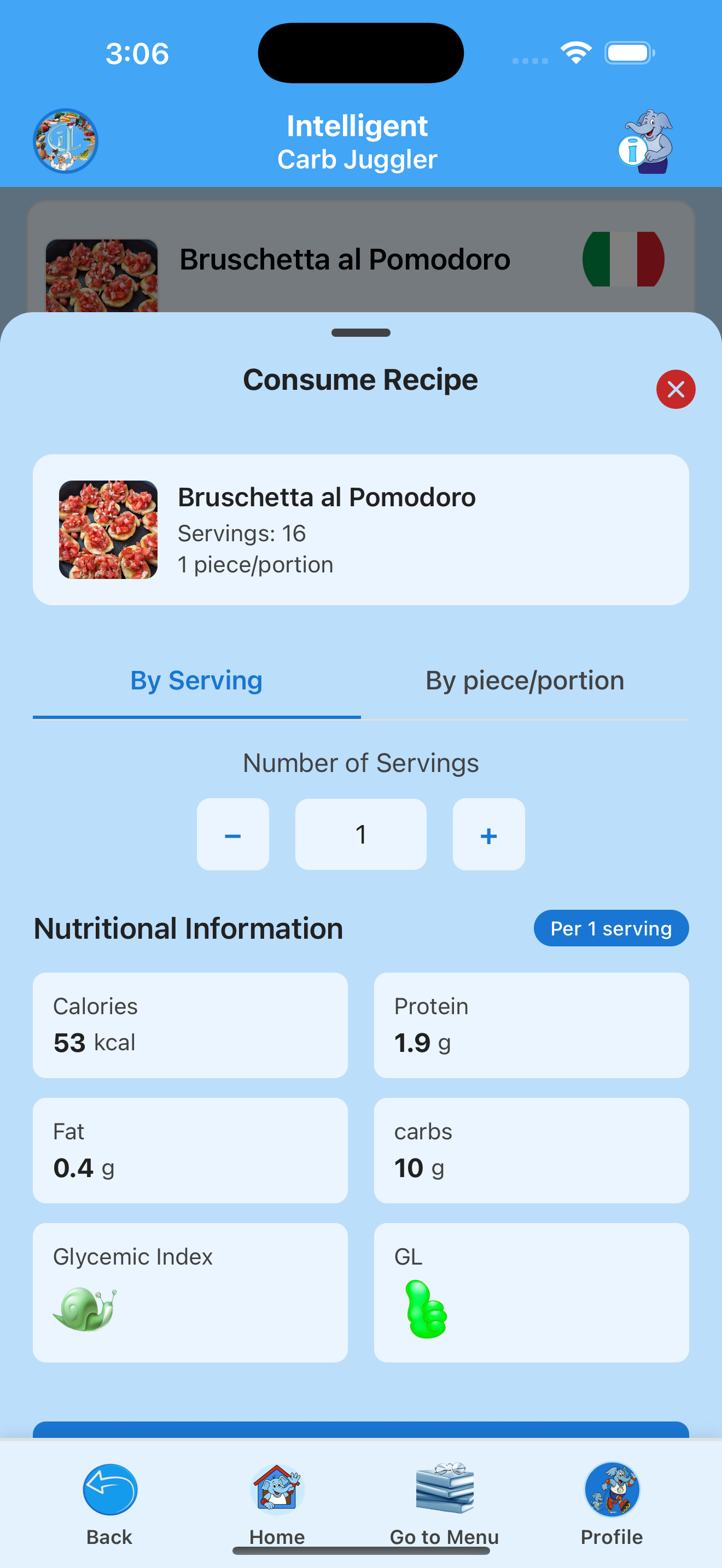Screen dimensions: 722x1568
Task: Tap the carbs nutrition card
Action: click(531, 1150)
